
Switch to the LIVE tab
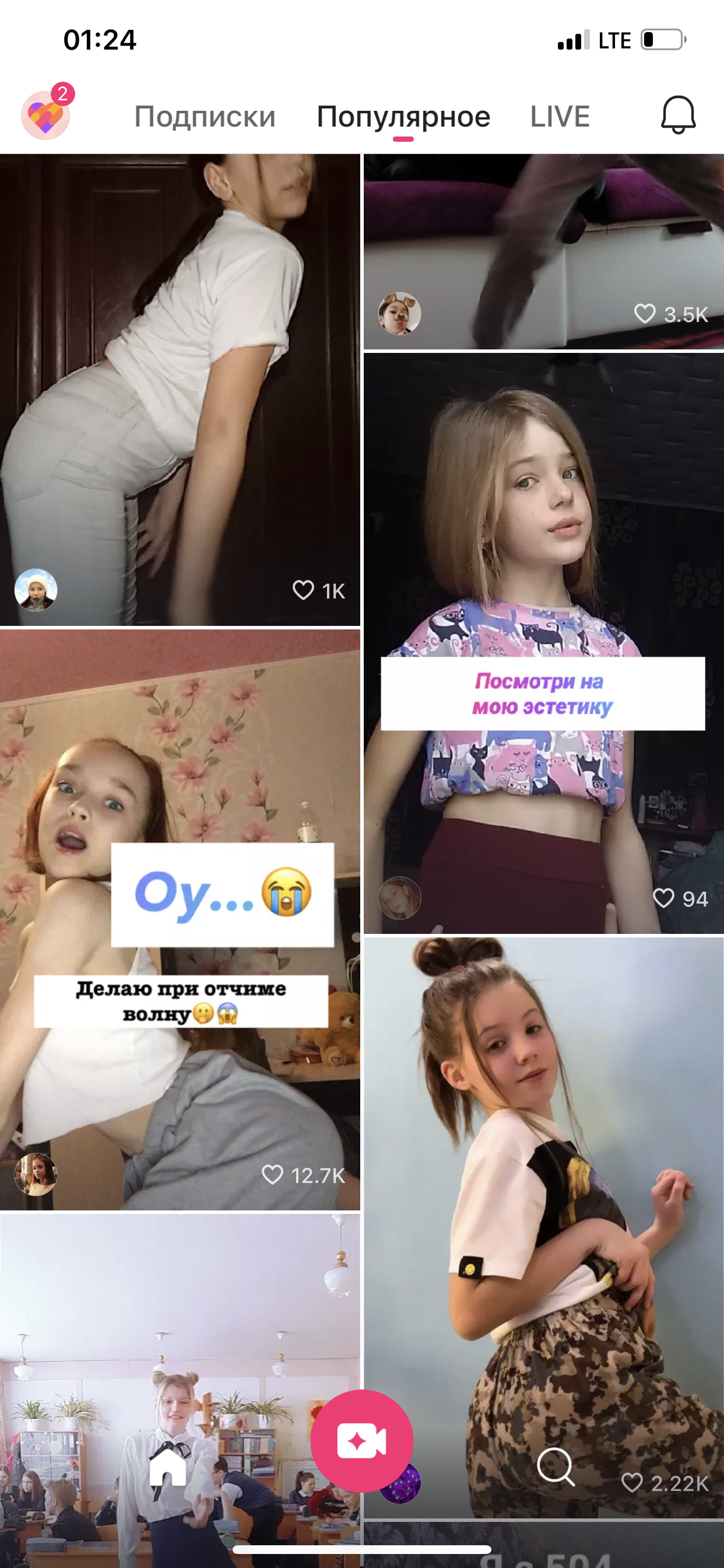click(x=560, y=116)
